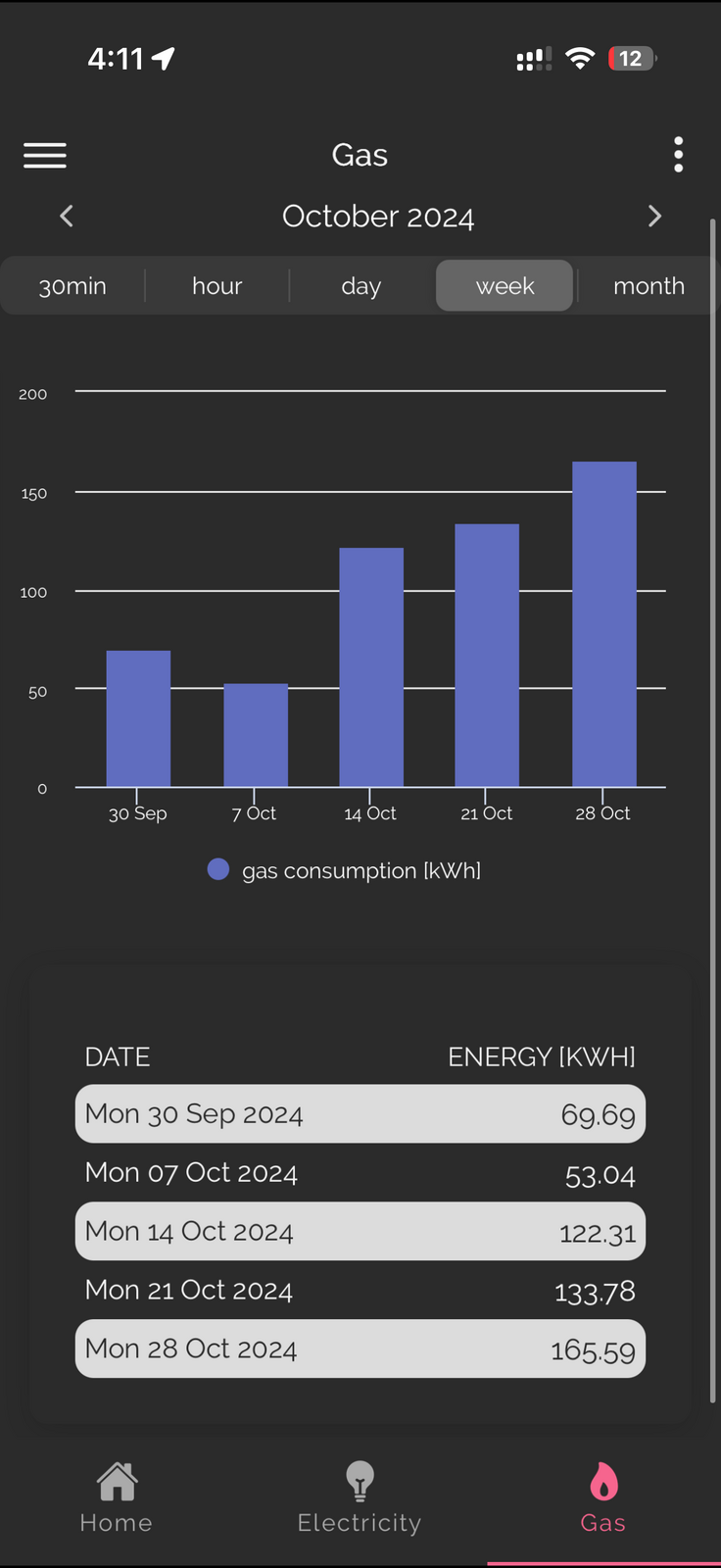Go to the previous month
The image size is (721, 1568).
[x=67, y=217]
